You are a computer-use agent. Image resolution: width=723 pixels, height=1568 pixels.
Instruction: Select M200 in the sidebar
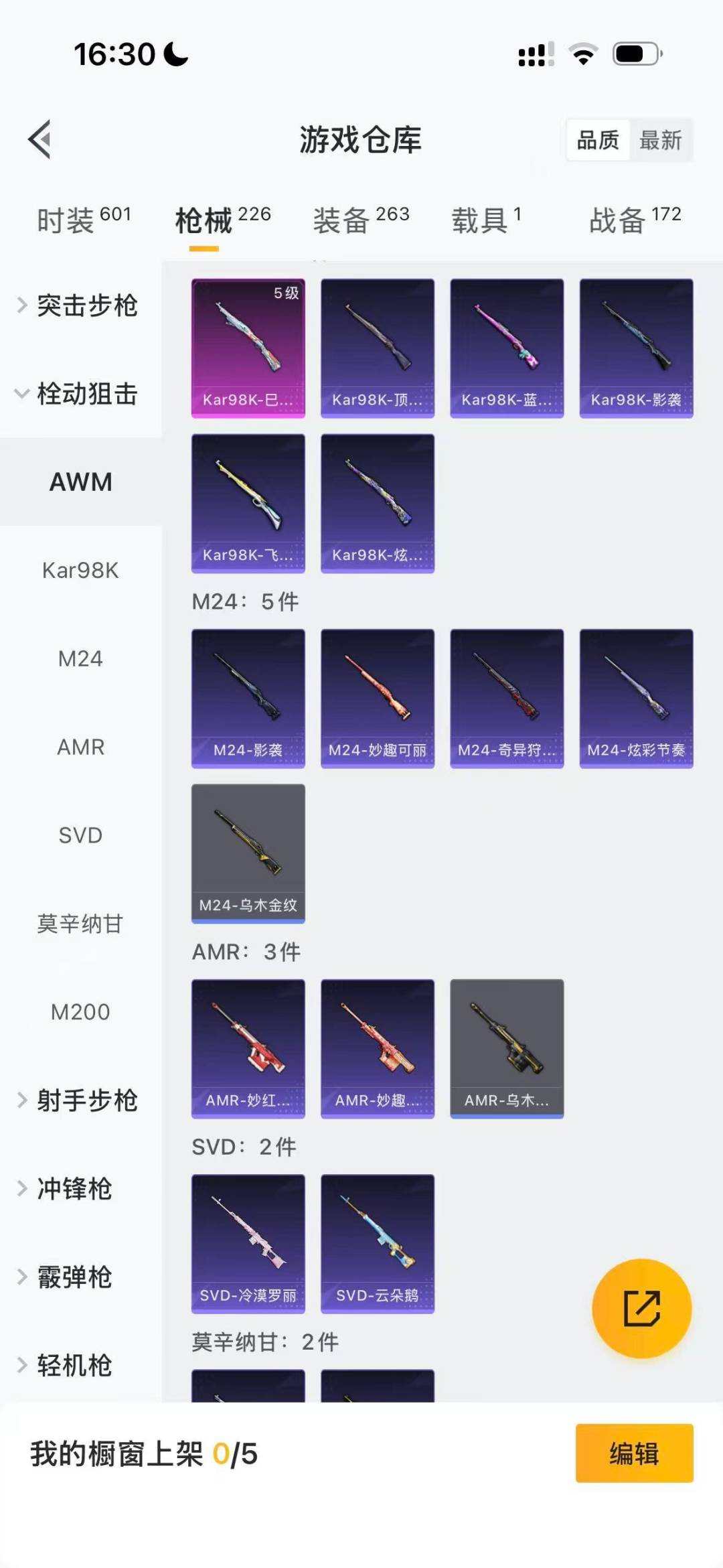(x=80, y=1011)
